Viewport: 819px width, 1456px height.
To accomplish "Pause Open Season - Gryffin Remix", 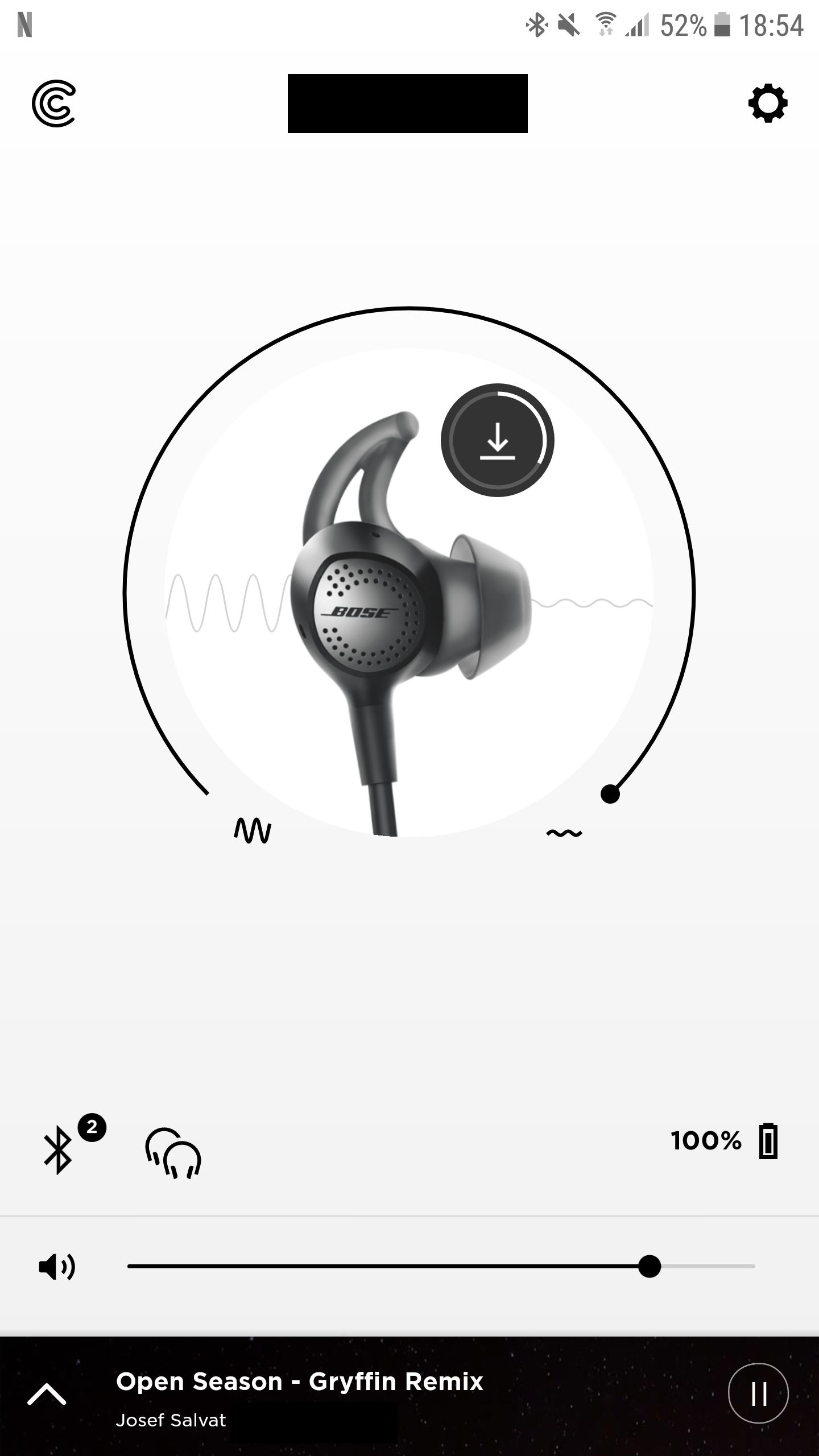I will 758,1393.
